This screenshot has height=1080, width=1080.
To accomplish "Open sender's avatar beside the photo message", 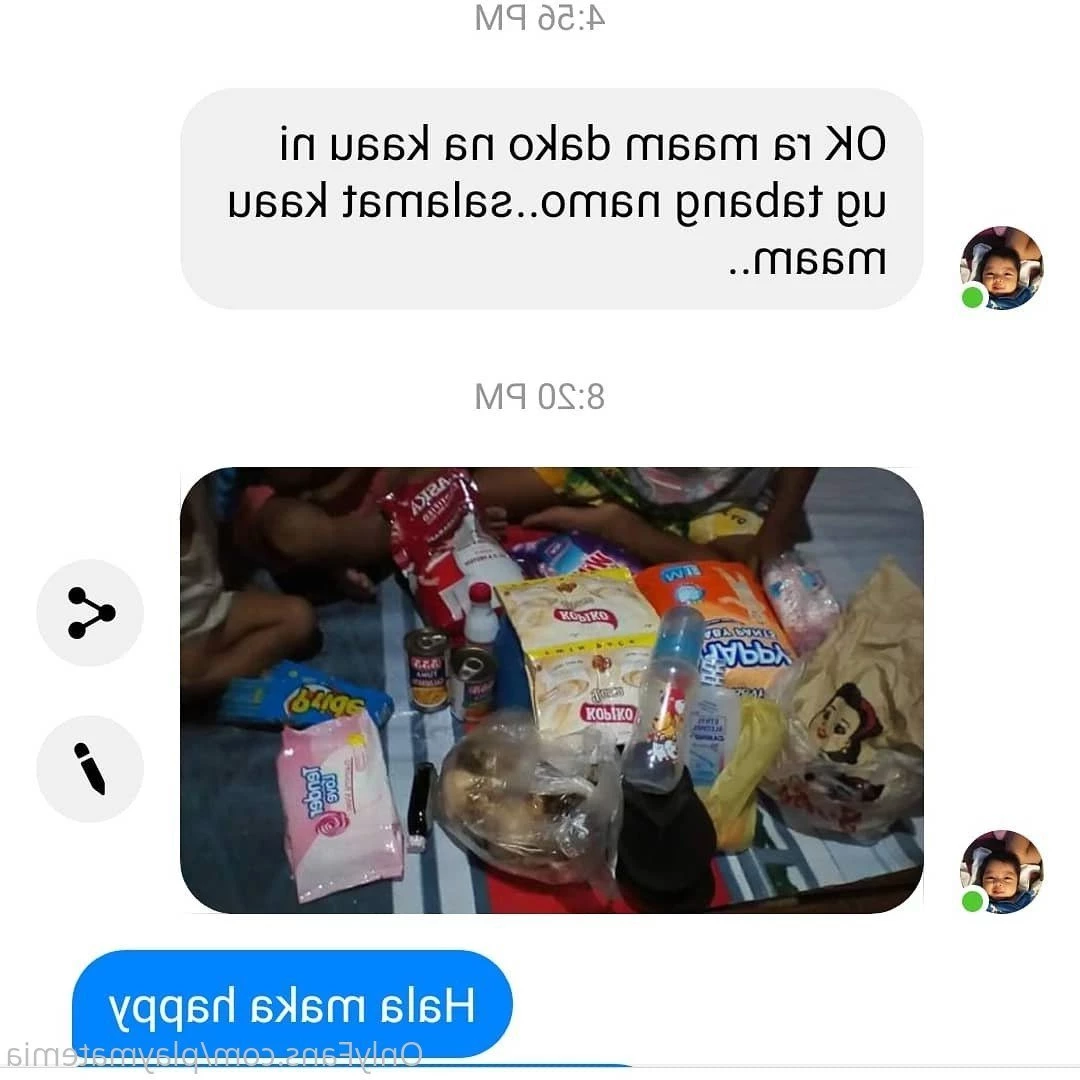I will pos(1001,871).
